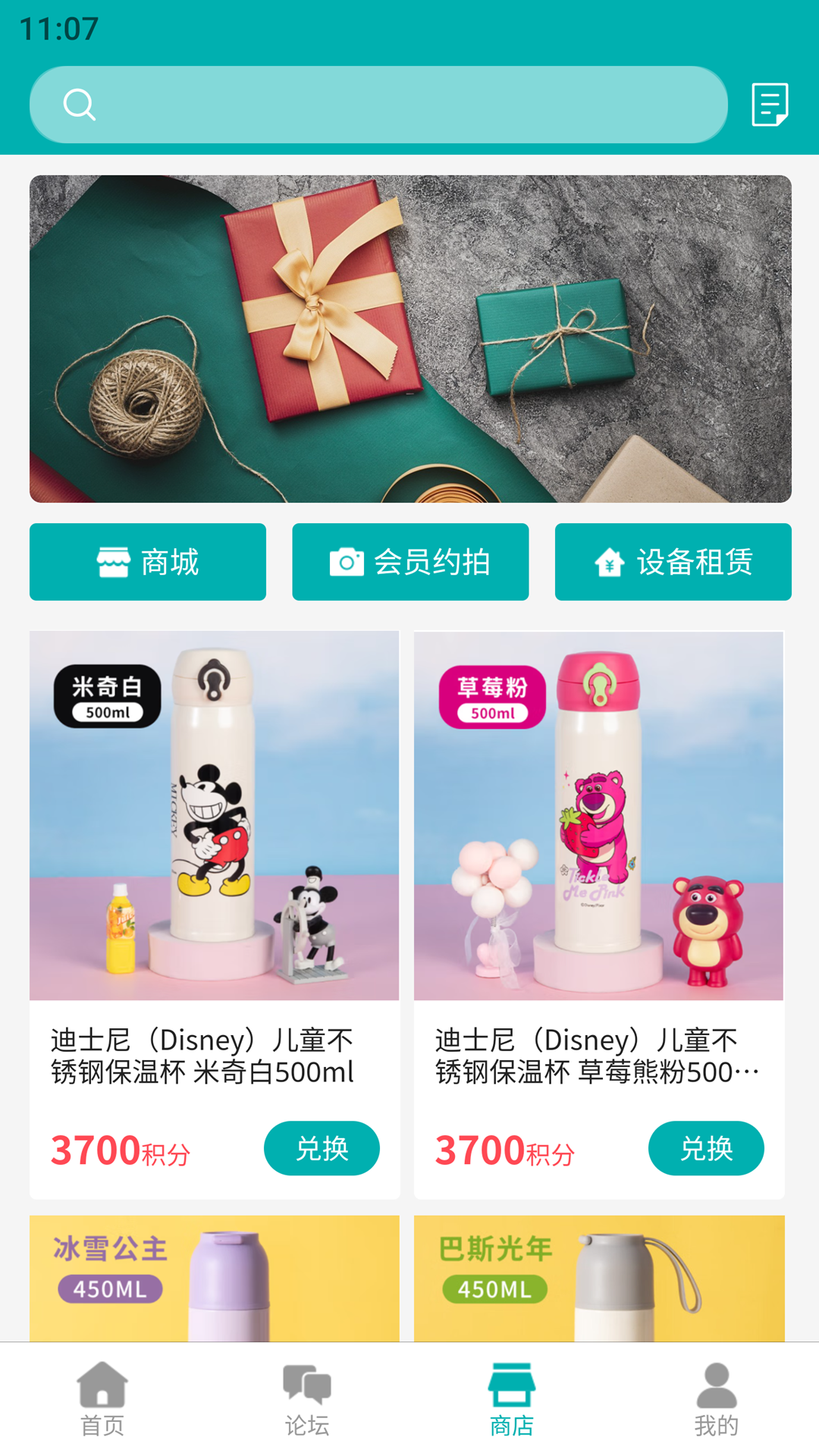Redeem the 米奇白500ml thermos with 兑换

tap(322, 1148)
